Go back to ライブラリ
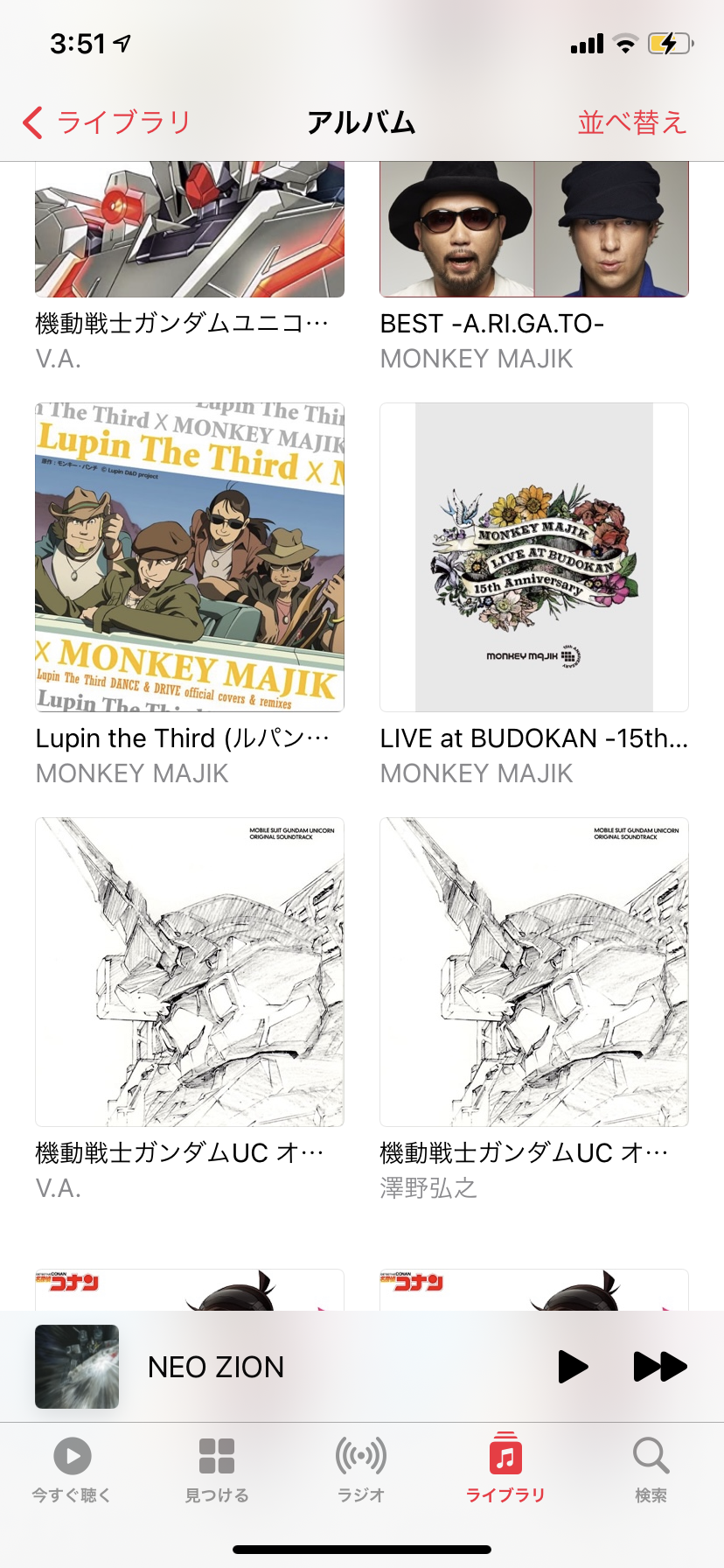 [107, 122]
